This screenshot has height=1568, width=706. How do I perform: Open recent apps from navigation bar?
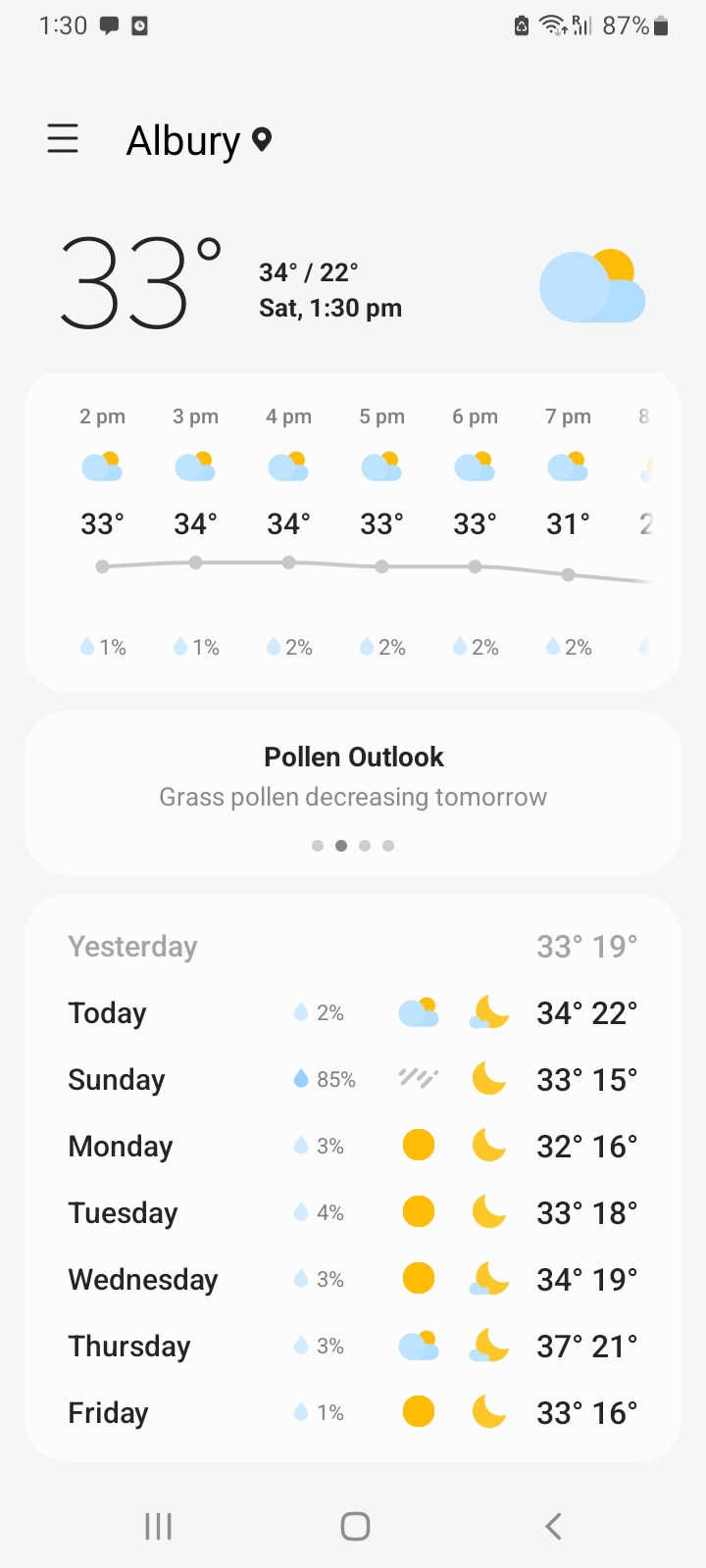tap(158, 1526)
